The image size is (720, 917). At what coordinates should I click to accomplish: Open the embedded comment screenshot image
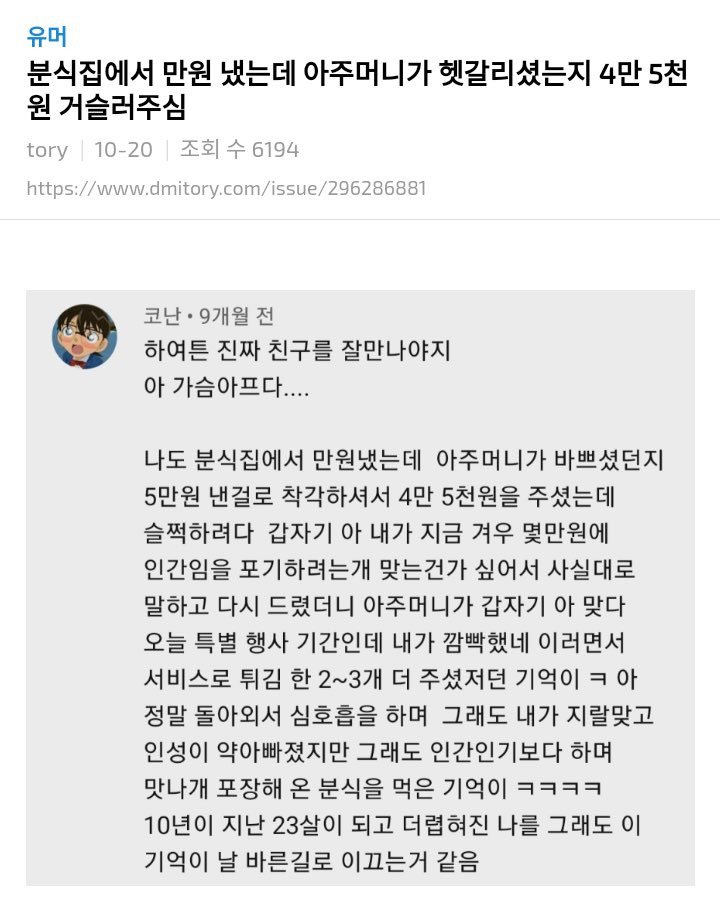[360, 587]
